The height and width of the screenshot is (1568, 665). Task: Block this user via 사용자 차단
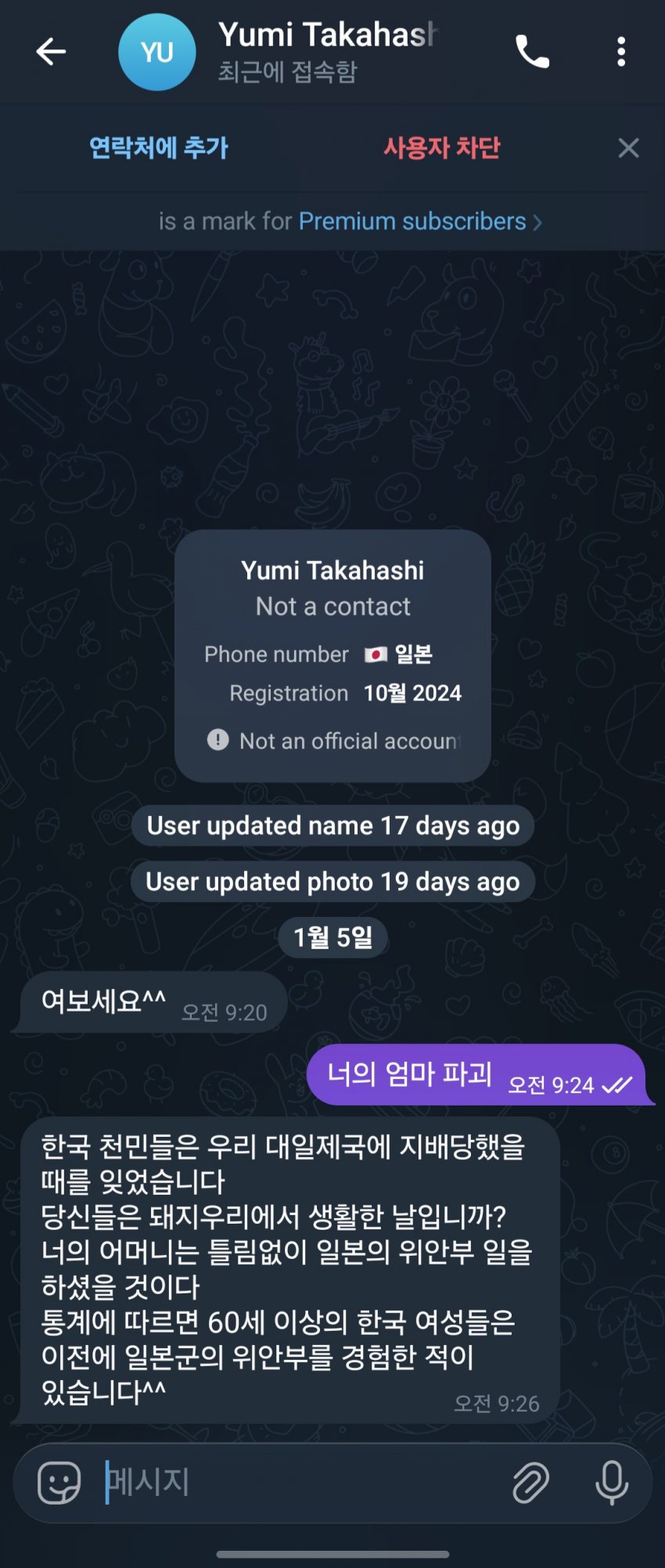point(441,148)
